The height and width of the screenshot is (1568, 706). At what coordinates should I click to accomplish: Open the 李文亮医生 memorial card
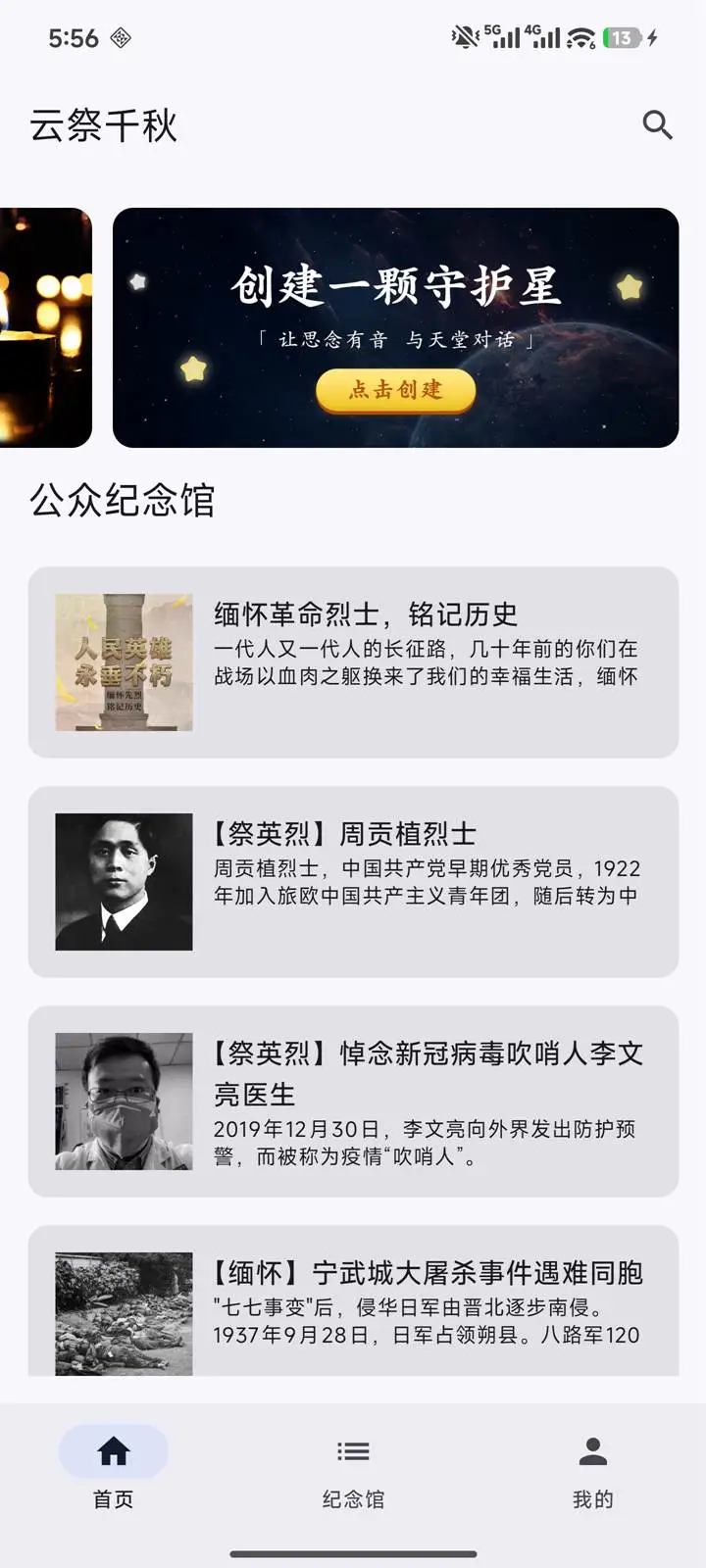tap(353, 1102)
